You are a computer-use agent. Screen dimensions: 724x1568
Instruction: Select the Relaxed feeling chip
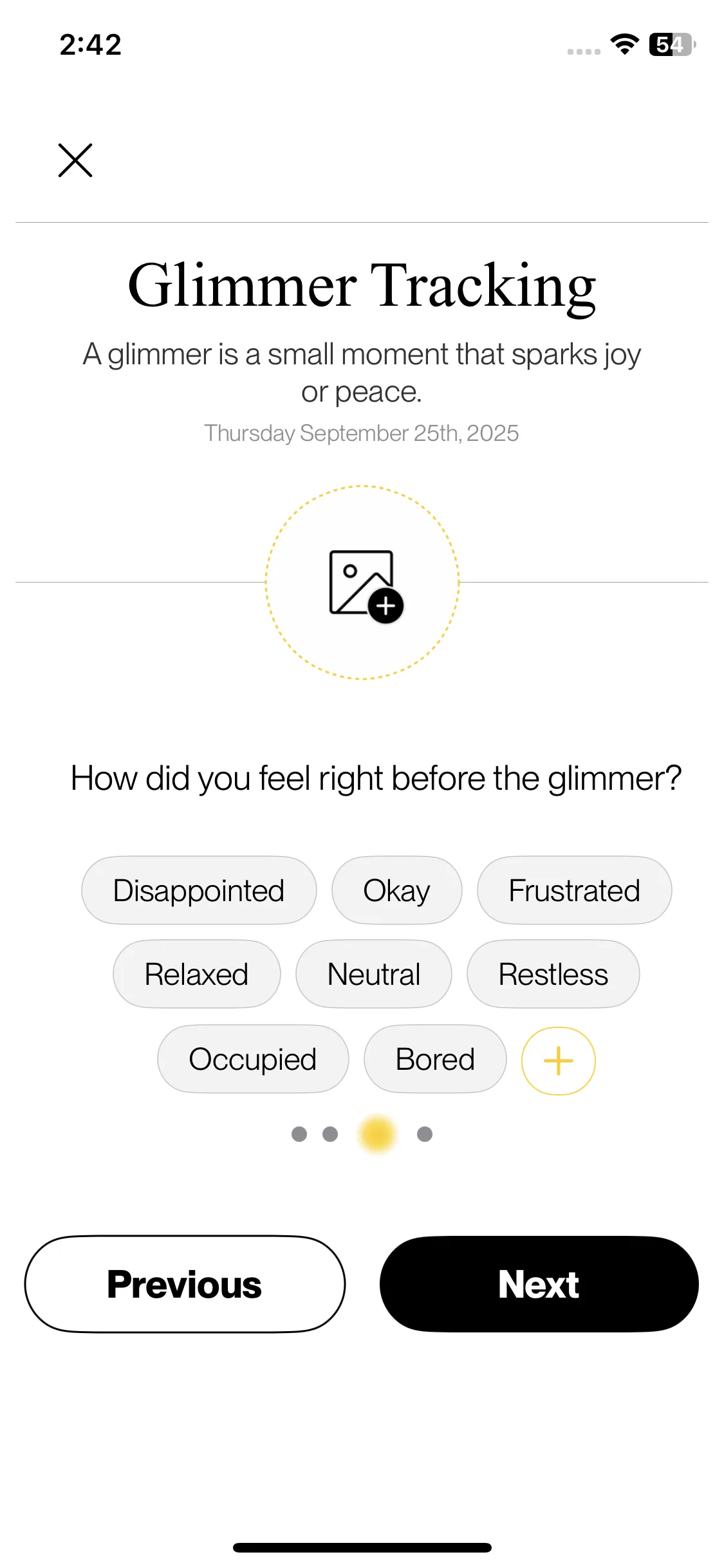point(196,975)
